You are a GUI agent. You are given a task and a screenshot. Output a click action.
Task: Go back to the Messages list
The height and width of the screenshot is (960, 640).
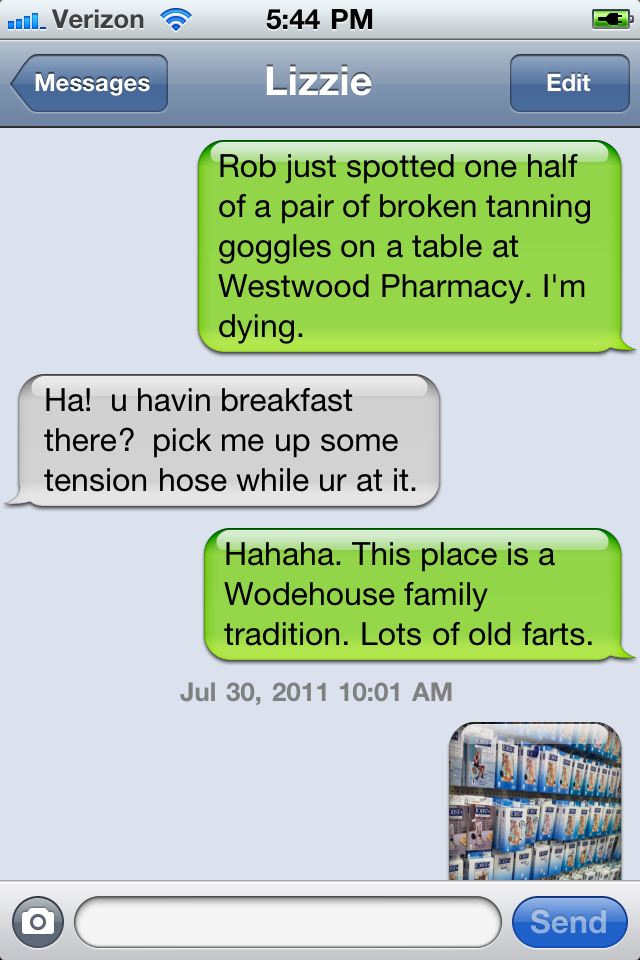(90, 83)
